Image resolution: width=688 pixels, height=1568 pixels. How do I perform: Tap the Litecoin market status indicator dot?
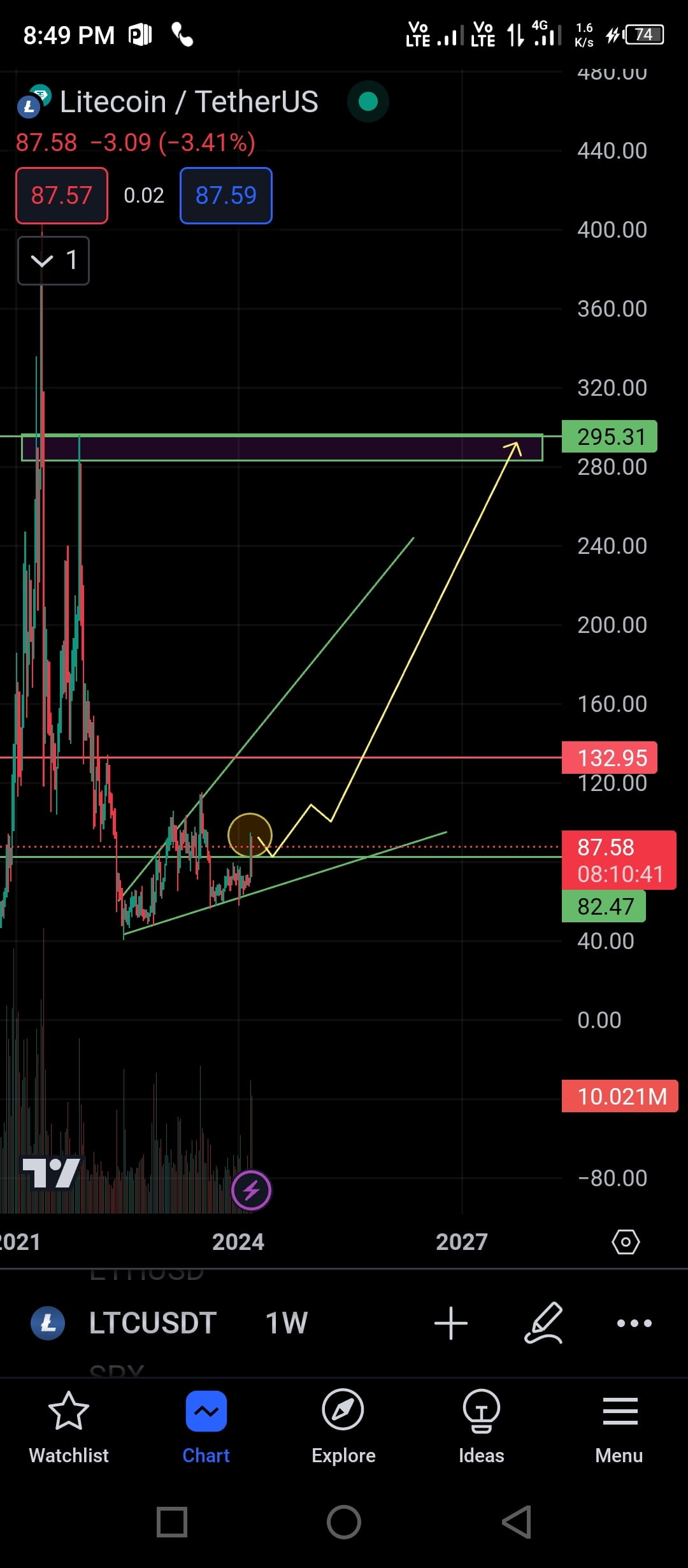click(368, 101)
